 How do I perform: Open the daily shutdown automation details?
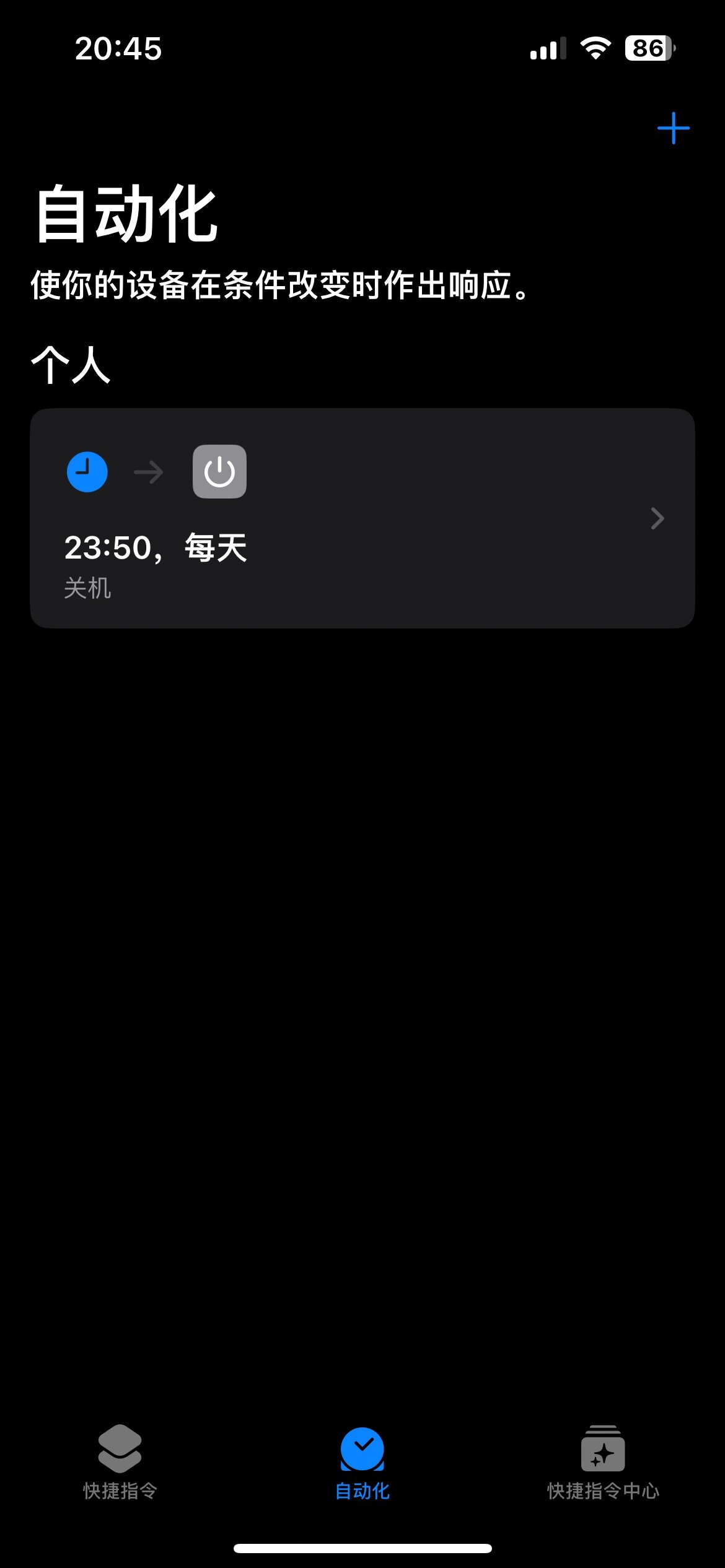tap(362, 518)
